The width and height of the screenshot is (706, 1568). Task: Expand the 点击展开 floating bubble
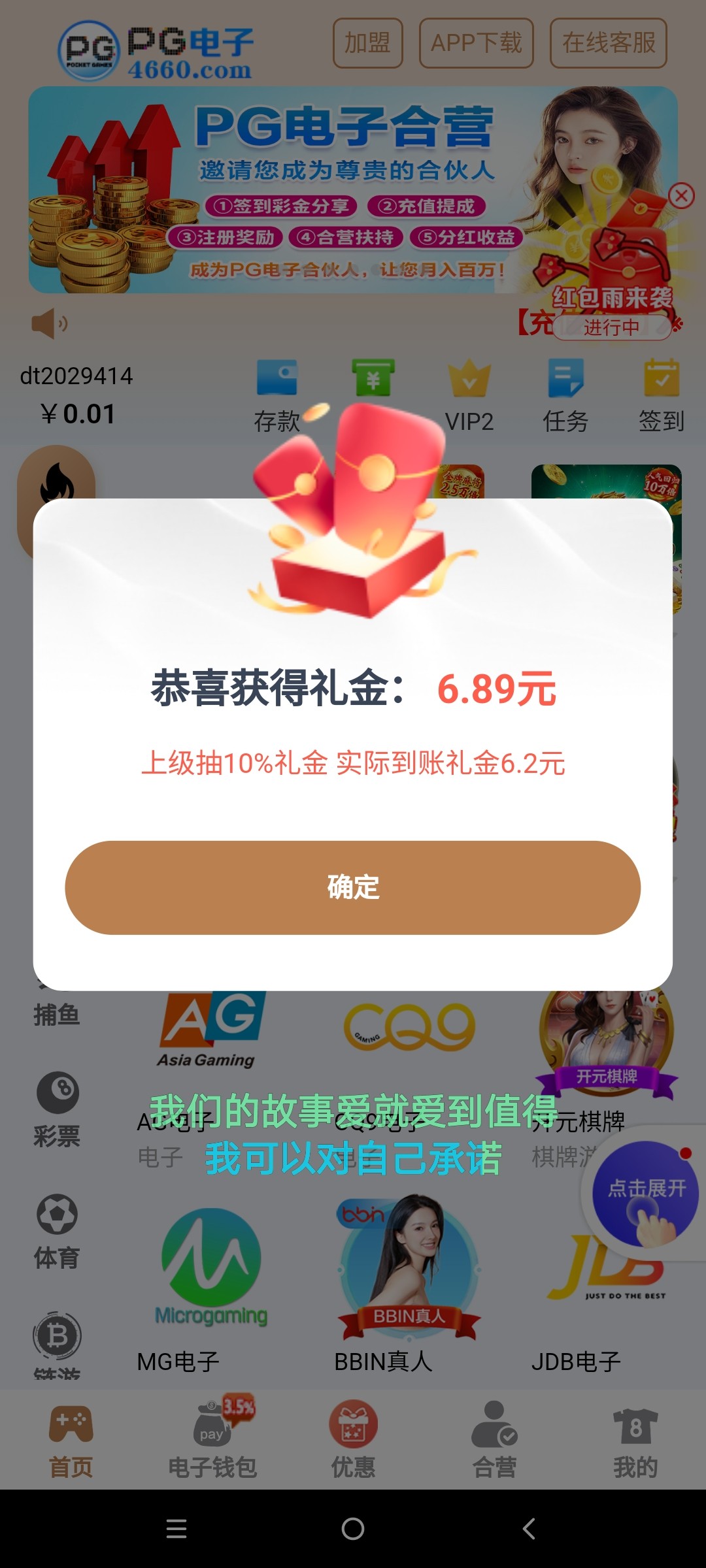pos(645,1193)
